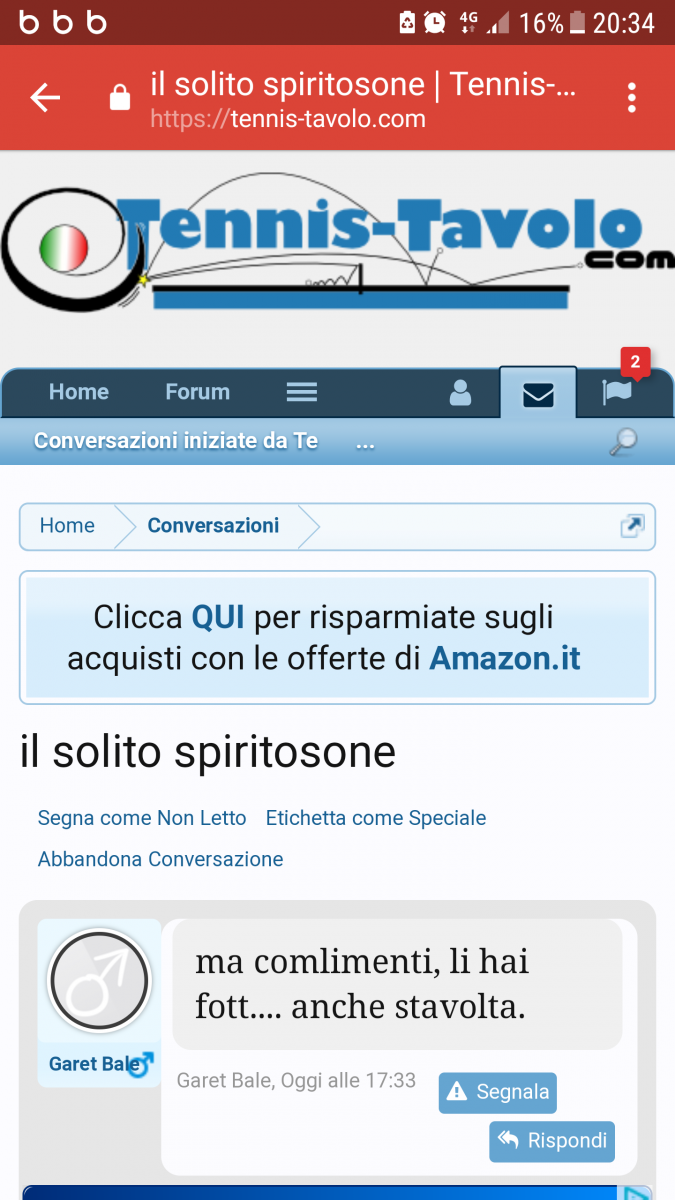This screenshot has height=1200, width=675.
Task: Open Conversazioni iniziate da Te link
Action: 176,441
